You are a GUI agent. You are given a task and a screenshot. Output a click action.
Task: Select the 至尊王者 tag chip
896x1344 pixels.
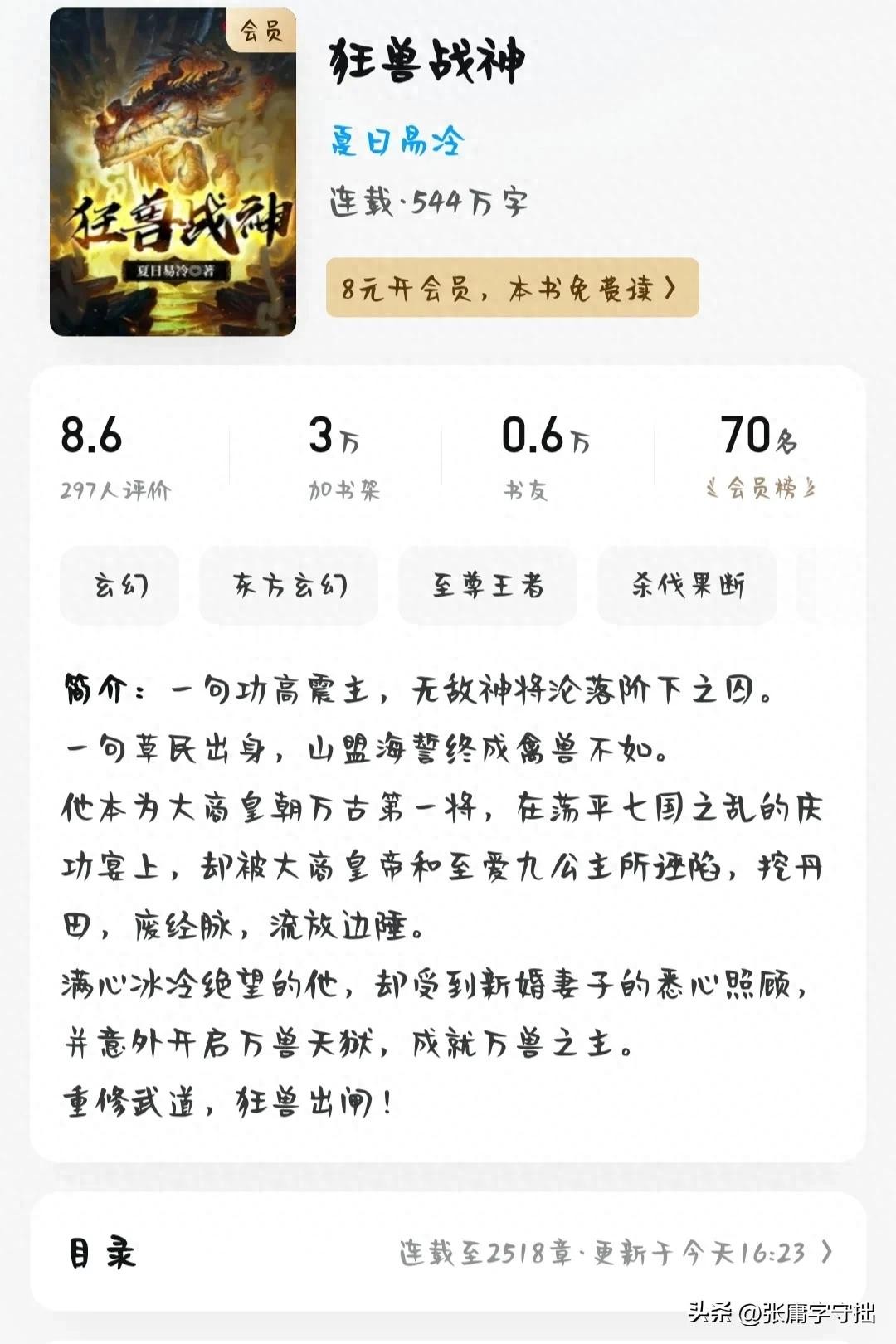tap(488, 586)
